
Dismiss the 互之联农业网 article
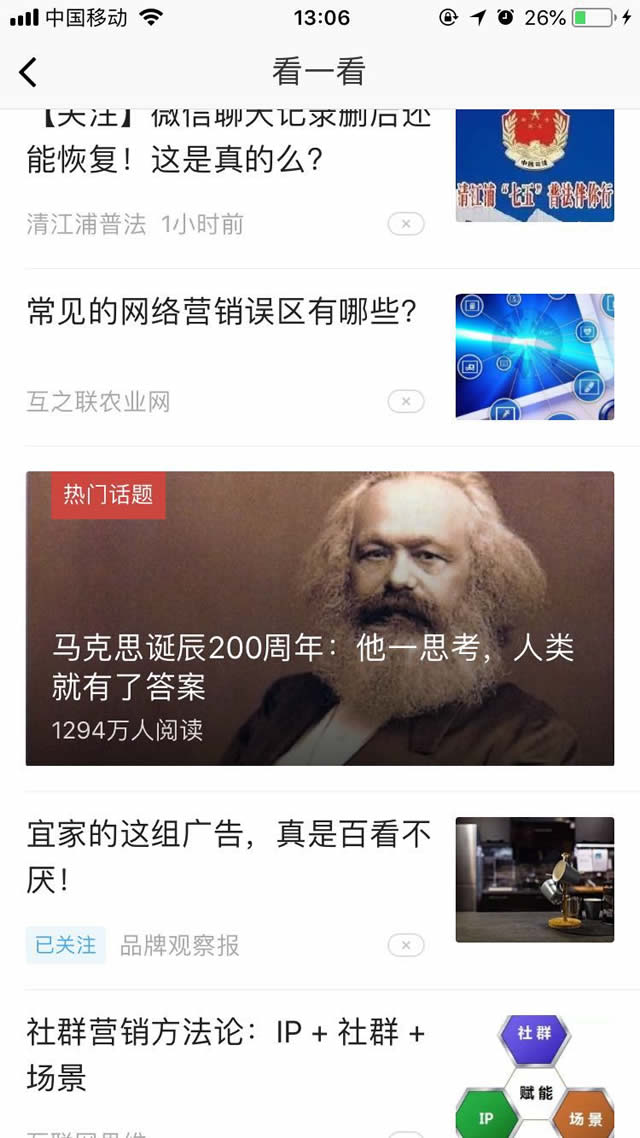coord(406,402)
